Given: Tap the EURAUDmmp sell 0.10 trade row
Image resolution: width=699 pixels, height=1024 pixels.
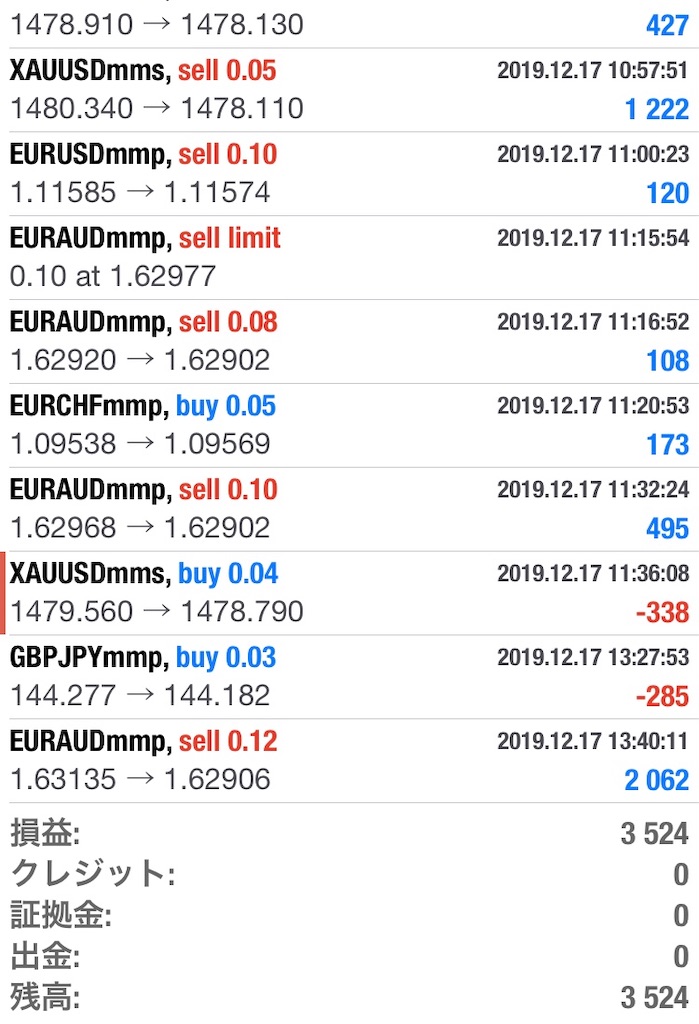Looking at the screenshot, I should tap(349, 509).
